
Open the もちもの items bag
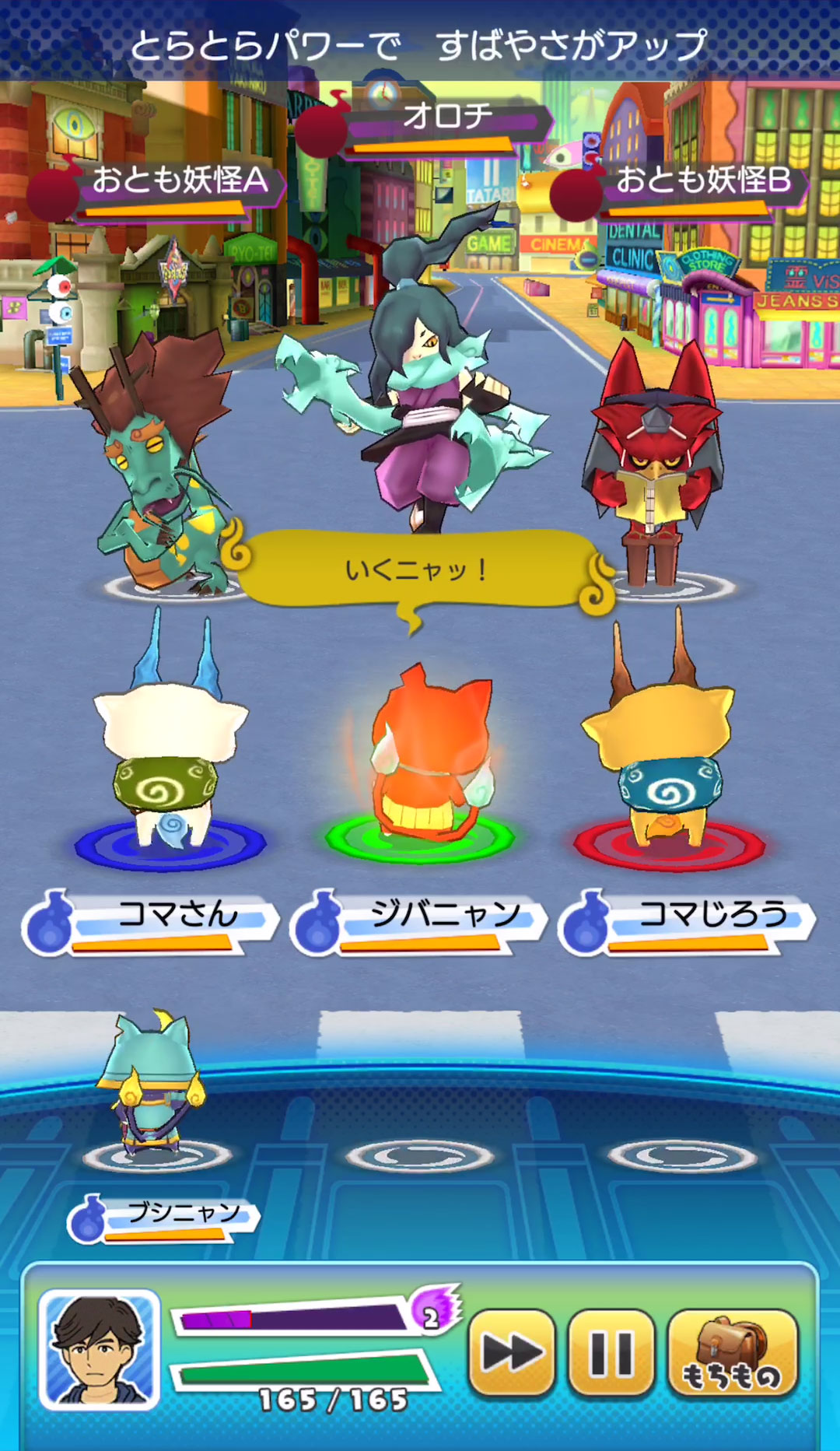[732, 1352]
